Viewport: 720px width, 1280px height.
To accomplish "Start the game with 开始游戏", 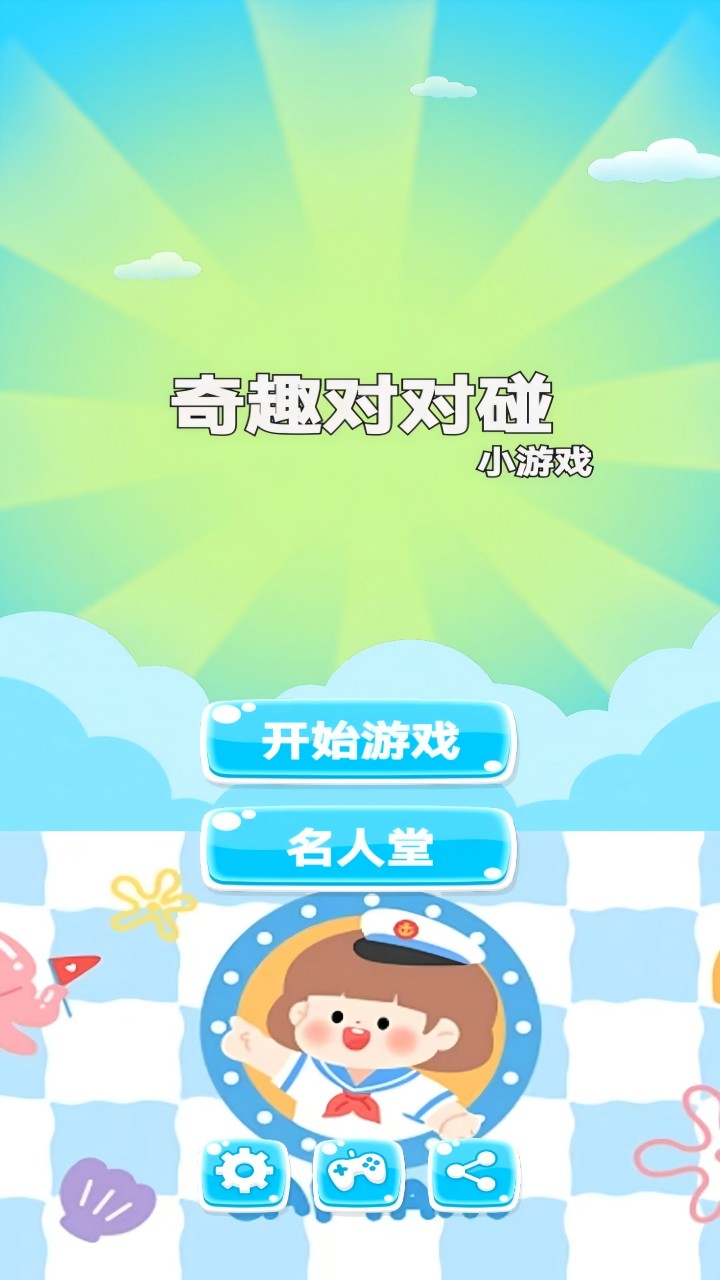I will pyautogui.click(x=360, y=742).
